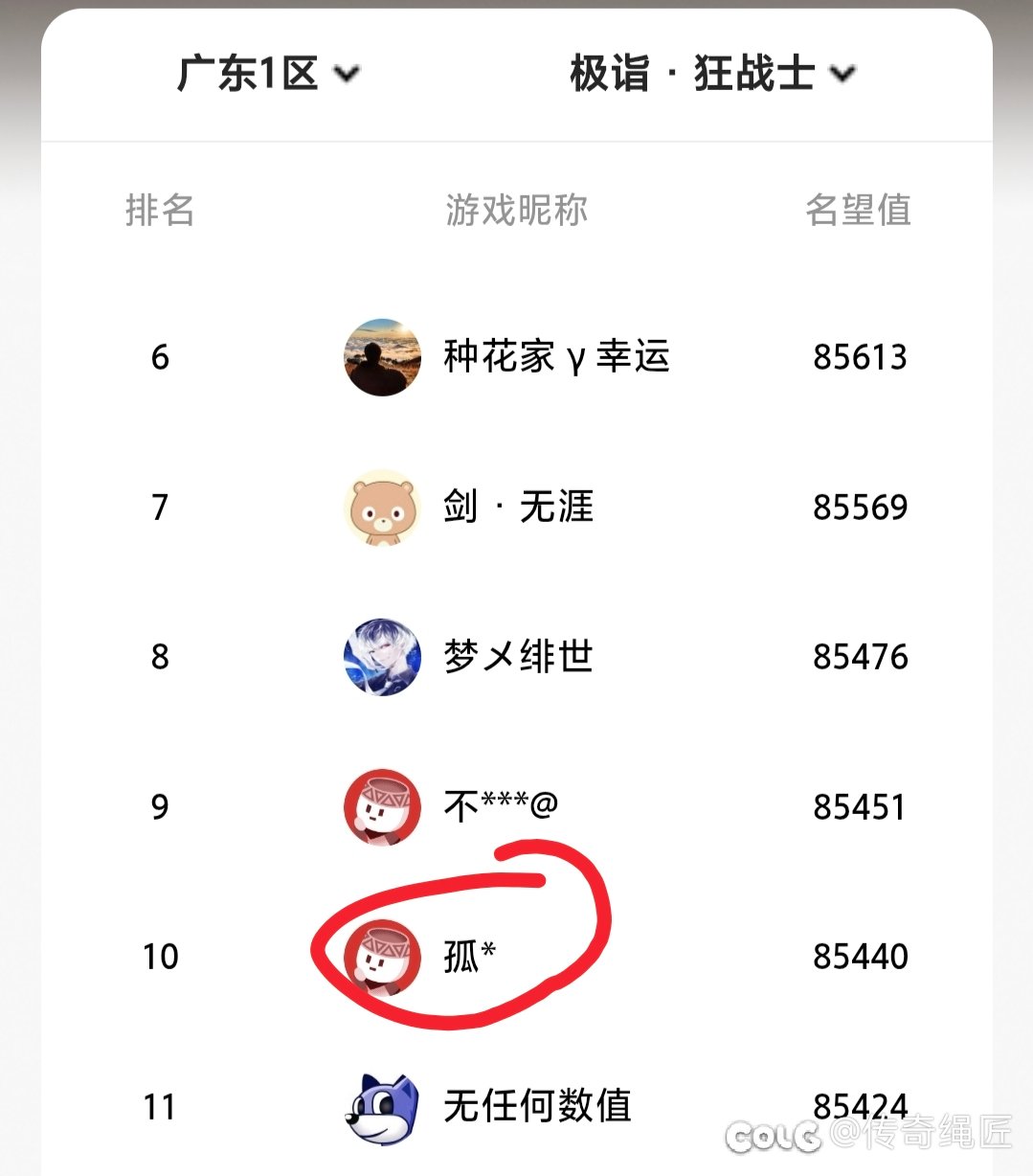
Task: Tap the rank 9 player 不***@
Action: click(x=501, y=806)
